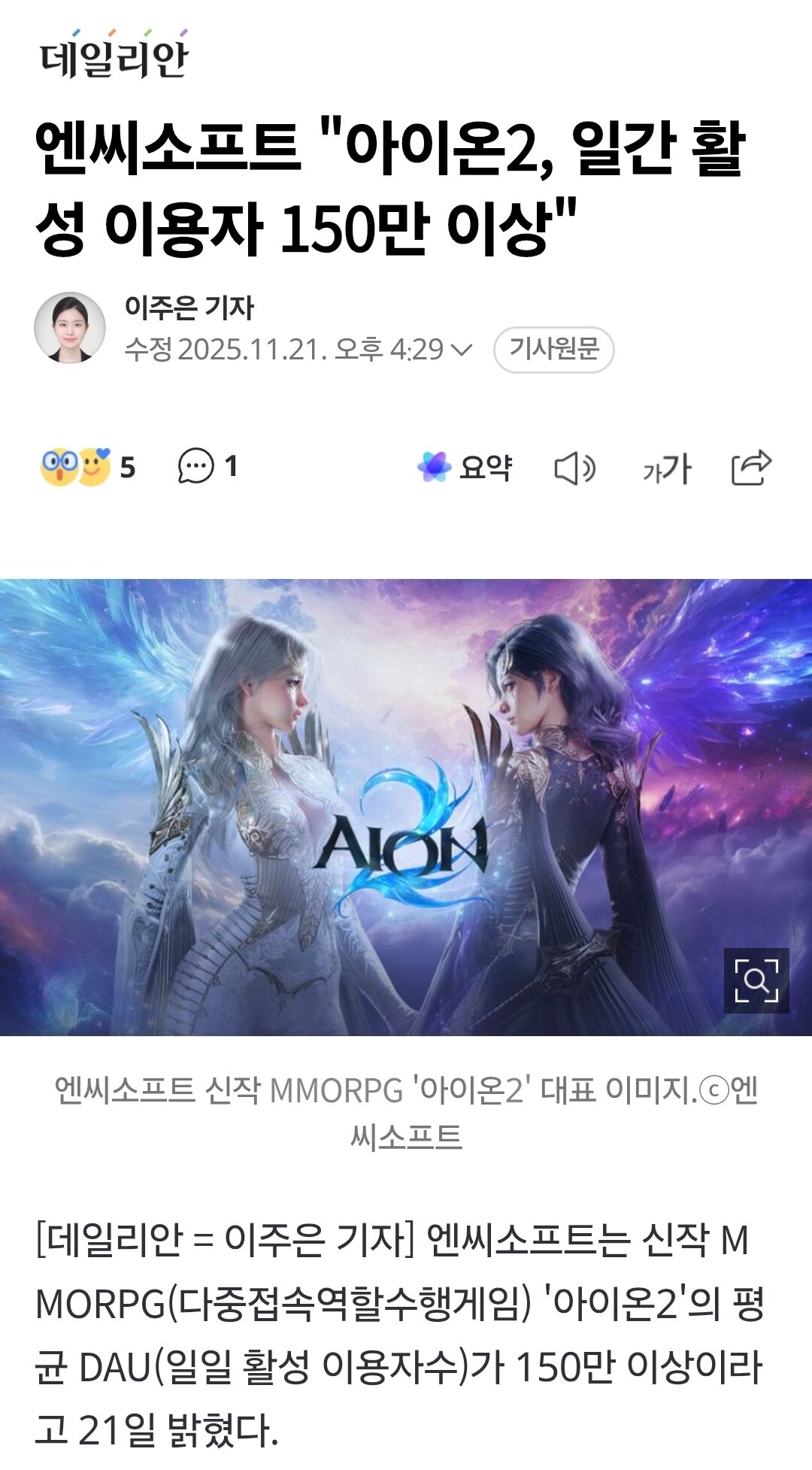
Task: Open the comments speech bubble
Action: point(196,467)
